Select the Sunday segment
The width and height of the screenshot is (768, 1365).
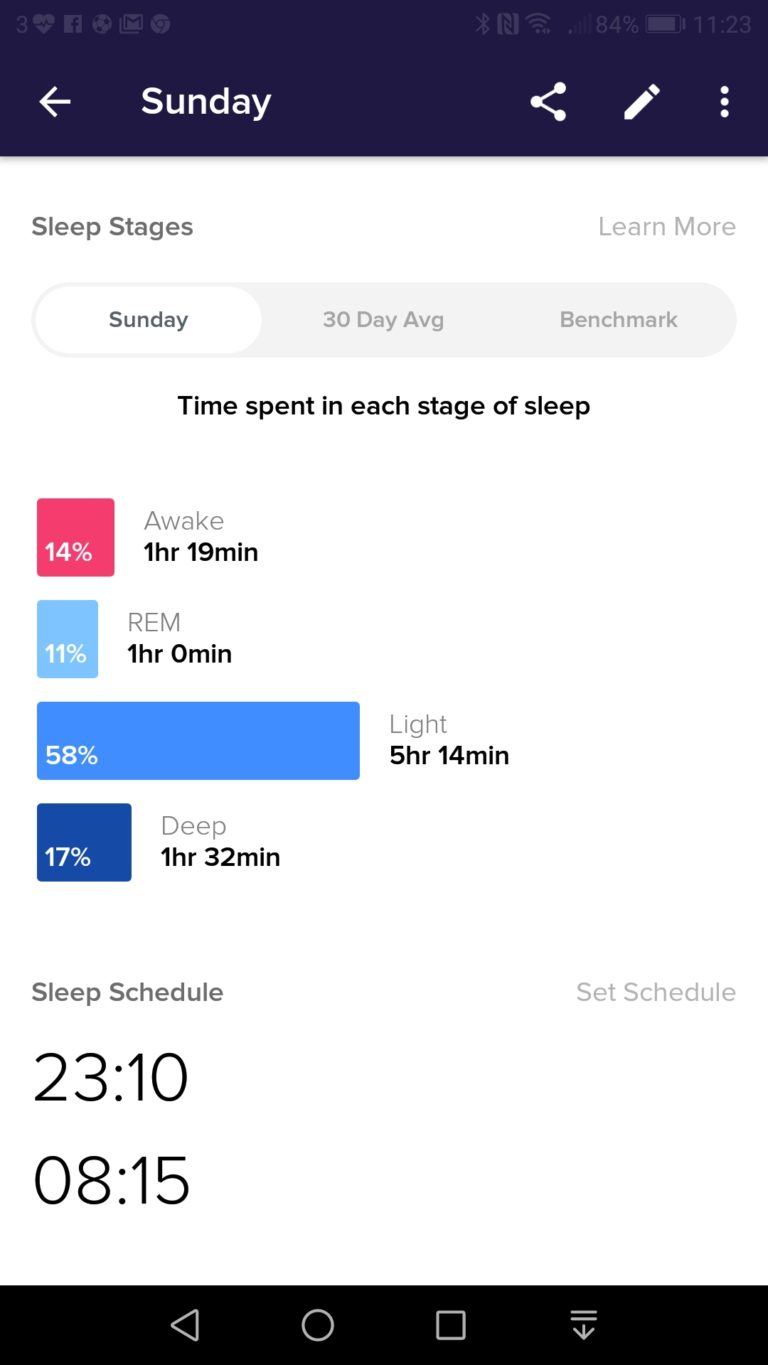[148, 320]
